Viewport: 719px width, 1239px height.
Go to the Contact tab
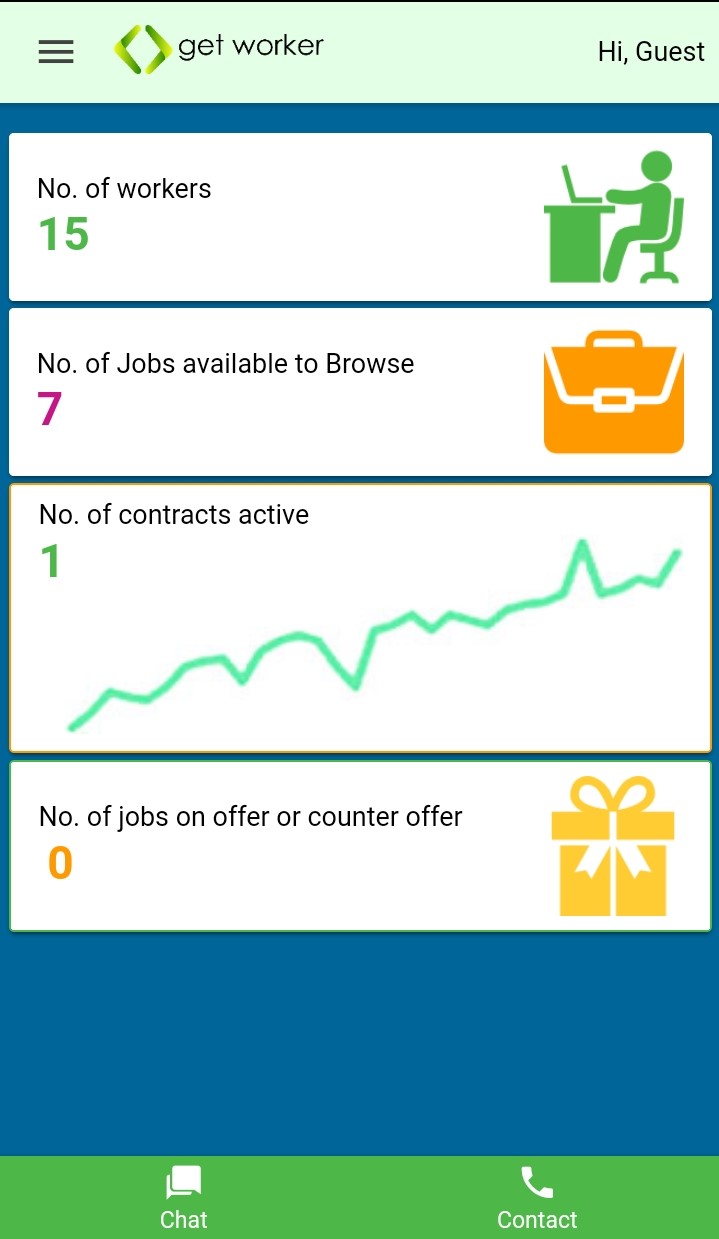click(x=537, y=1198)
